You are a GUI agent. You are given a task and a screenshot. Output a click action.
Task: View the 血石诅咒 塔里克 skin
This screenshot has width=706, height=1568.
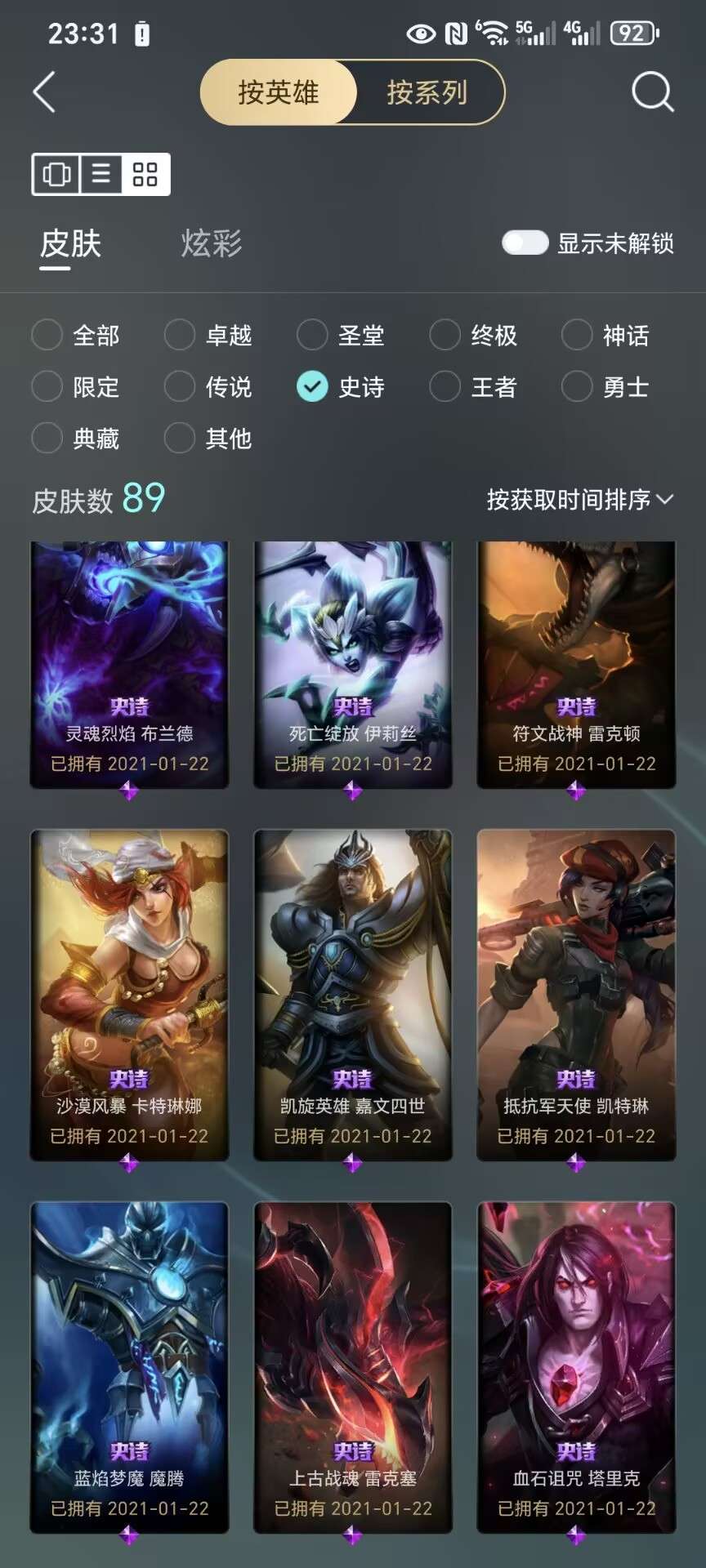[x=576, y=1367]
